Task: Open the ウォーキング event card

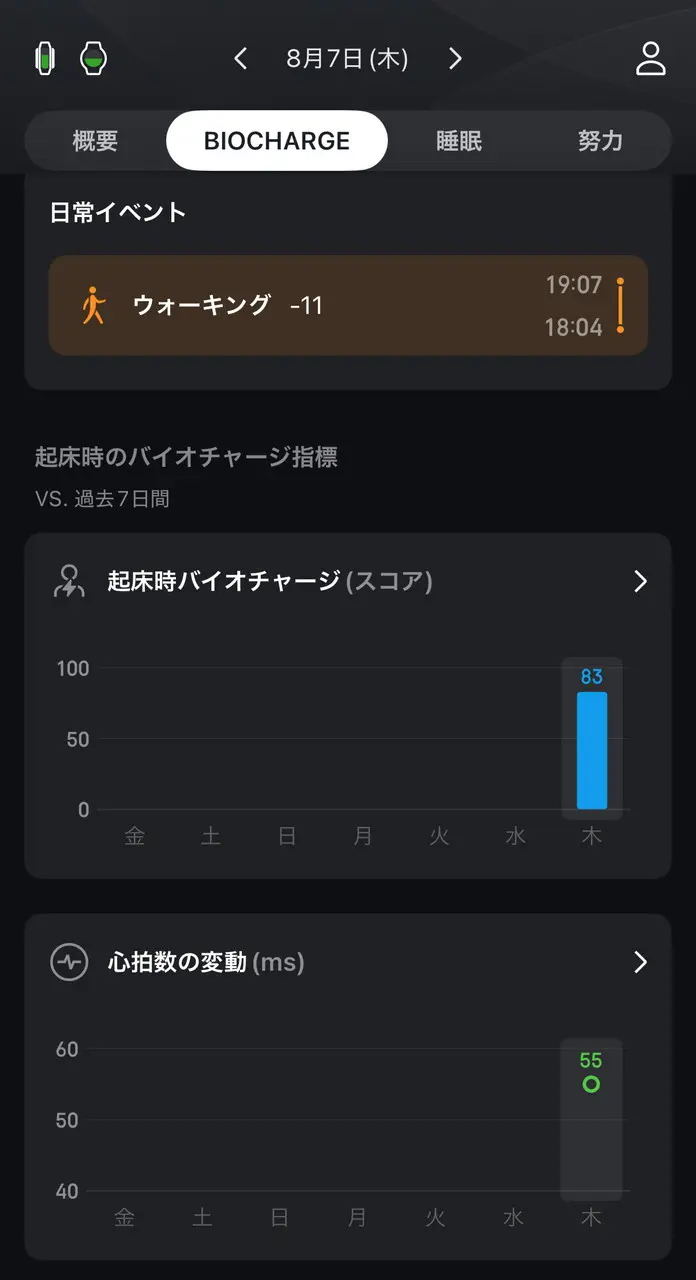Action: (348, 305)
